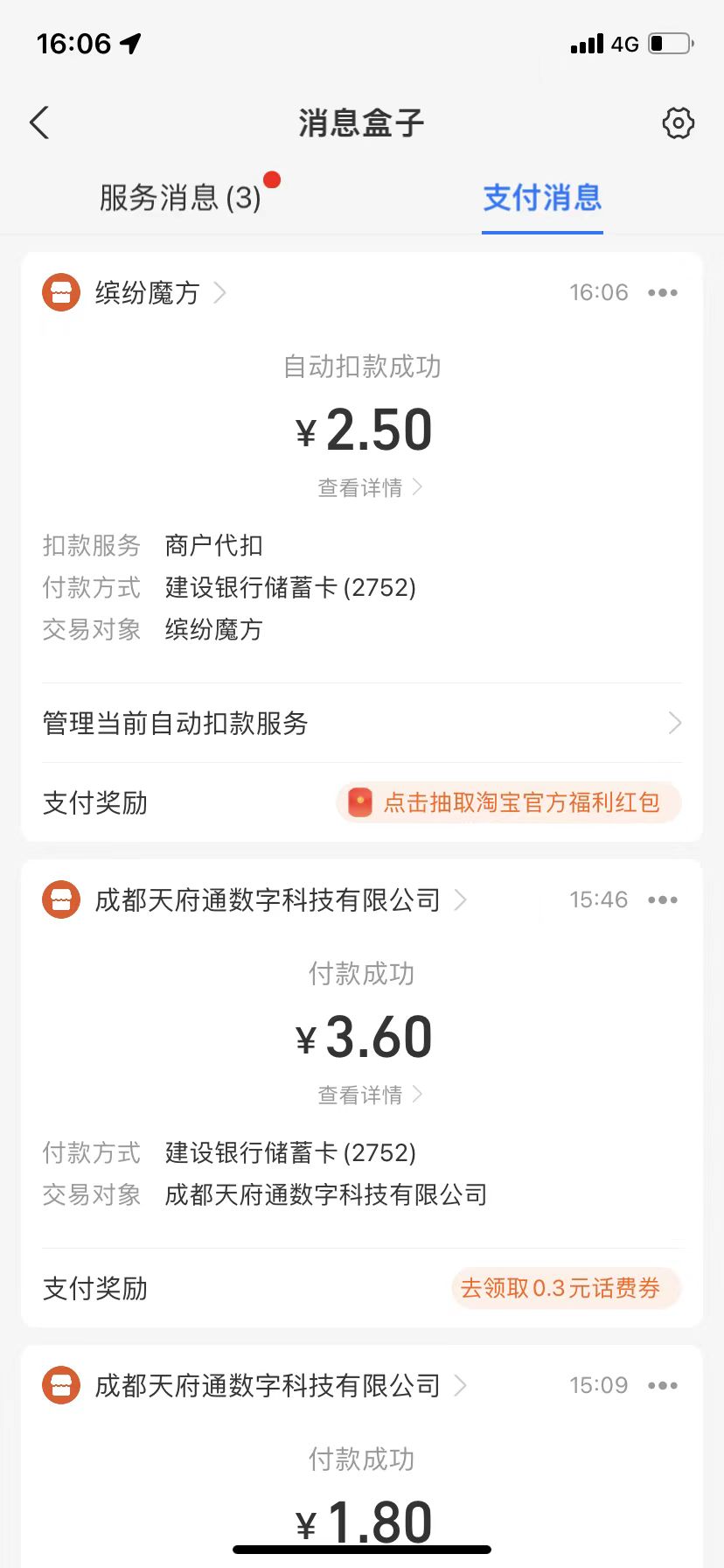Screen dimensions: 724x1568
Task: Tap 点击抽取淘宝官方福利红包 reward
Action: [x=509, y=802]
